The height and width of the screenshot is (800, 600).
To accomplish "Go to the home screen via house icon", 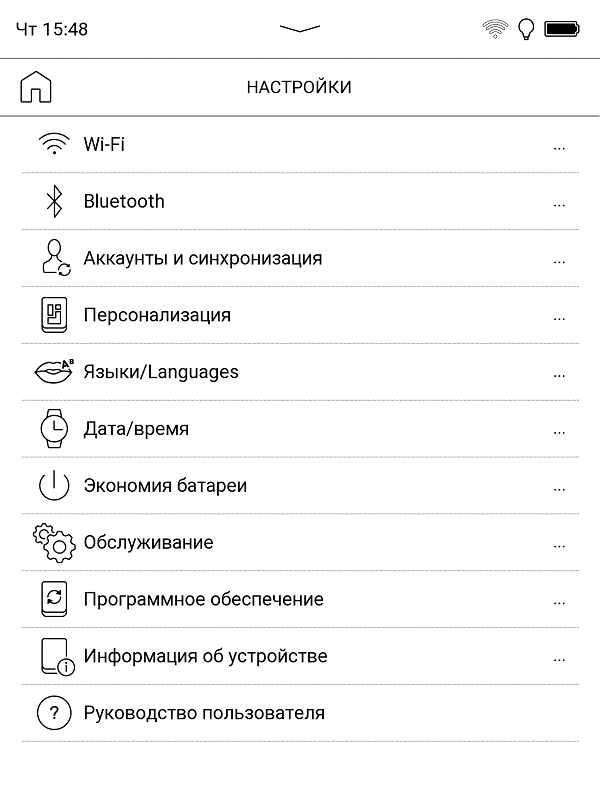I will coord(35,87).
